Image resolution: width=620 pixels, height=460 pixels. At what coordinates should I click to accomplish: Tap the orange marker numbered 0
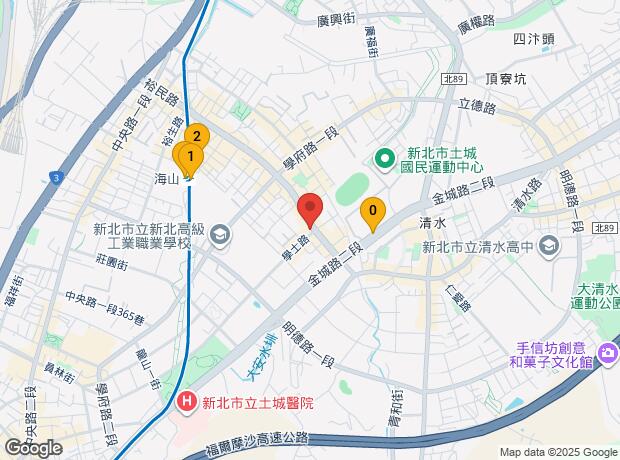373,212
